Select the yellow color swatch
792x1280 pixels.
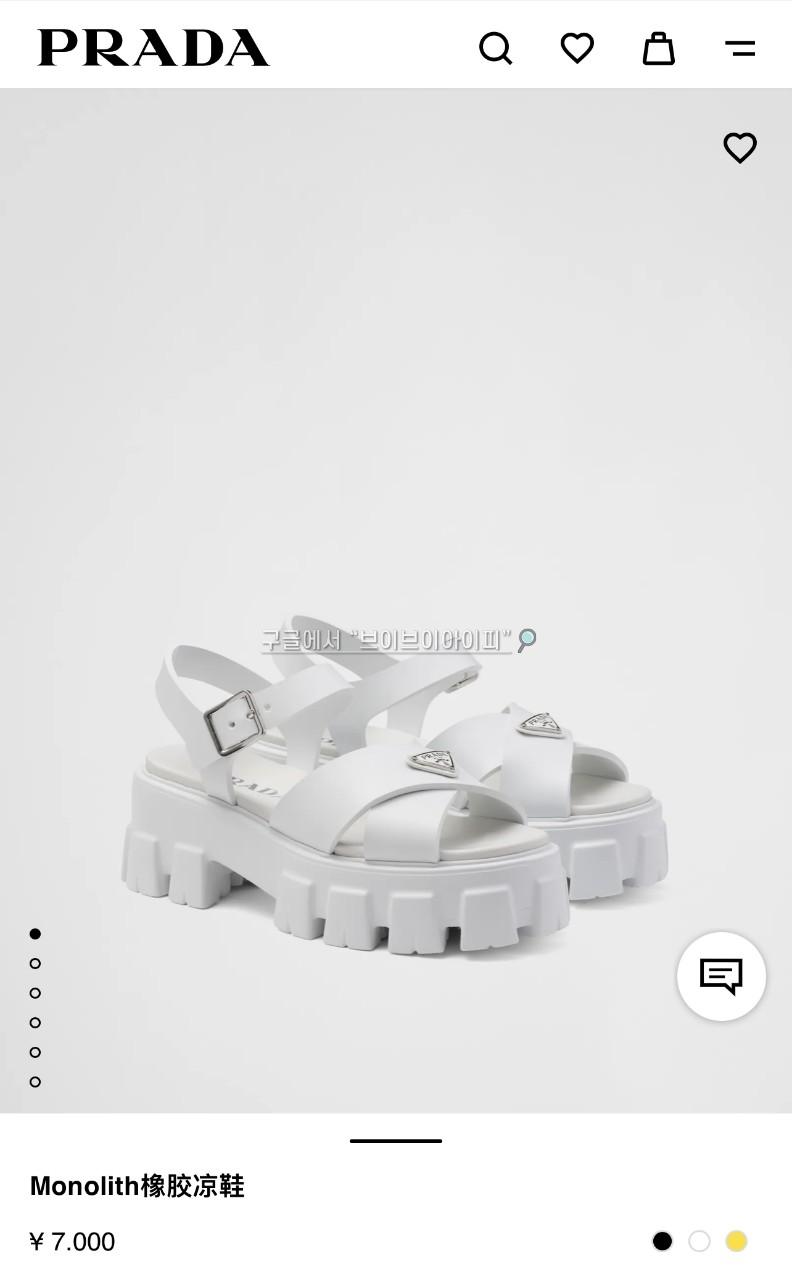736,1241
